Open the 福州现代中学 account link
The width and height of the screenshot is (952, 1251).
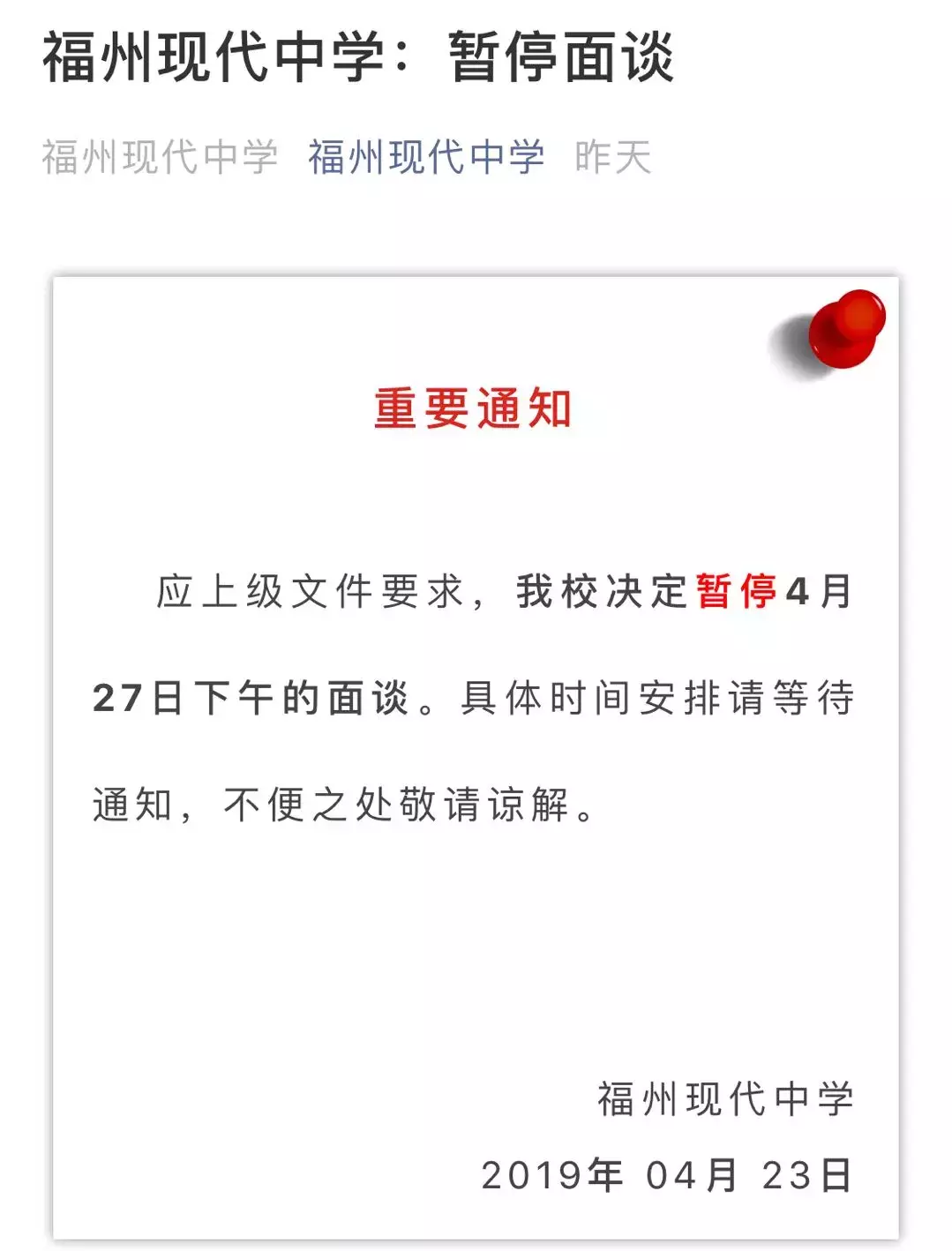pos(426,158)
